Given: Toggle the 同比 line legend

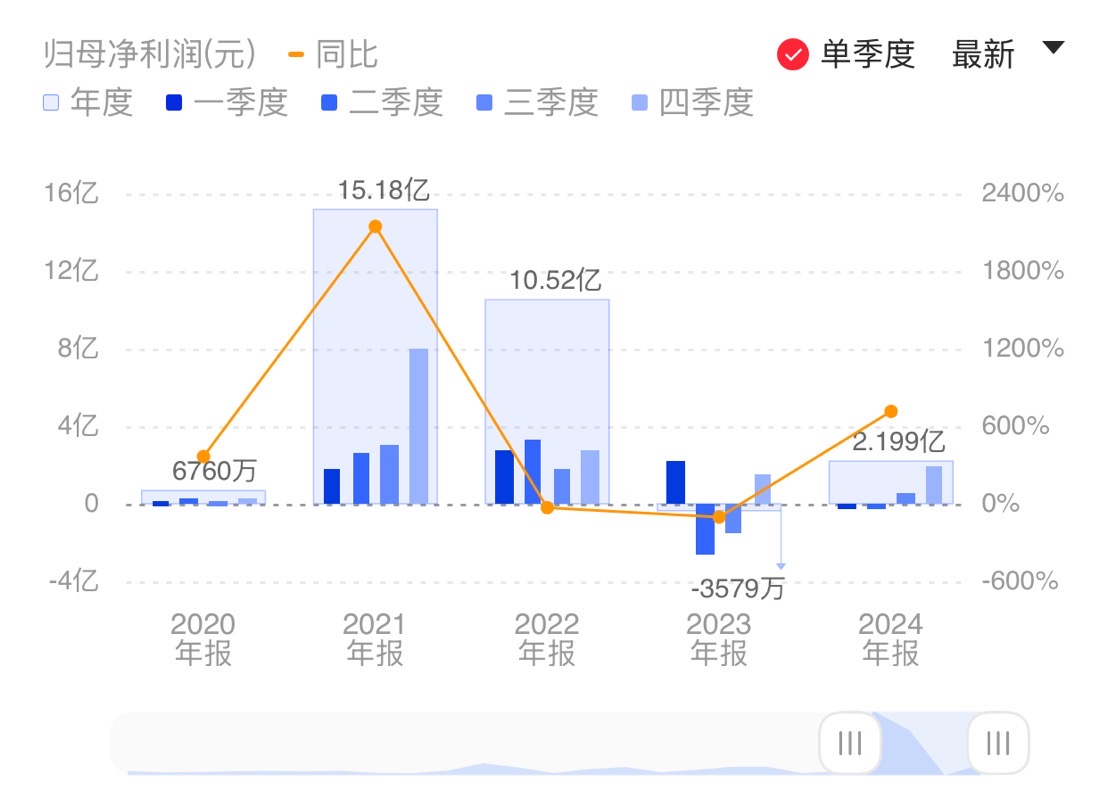Looking at the screenshot, I should (x=333, y=54).
